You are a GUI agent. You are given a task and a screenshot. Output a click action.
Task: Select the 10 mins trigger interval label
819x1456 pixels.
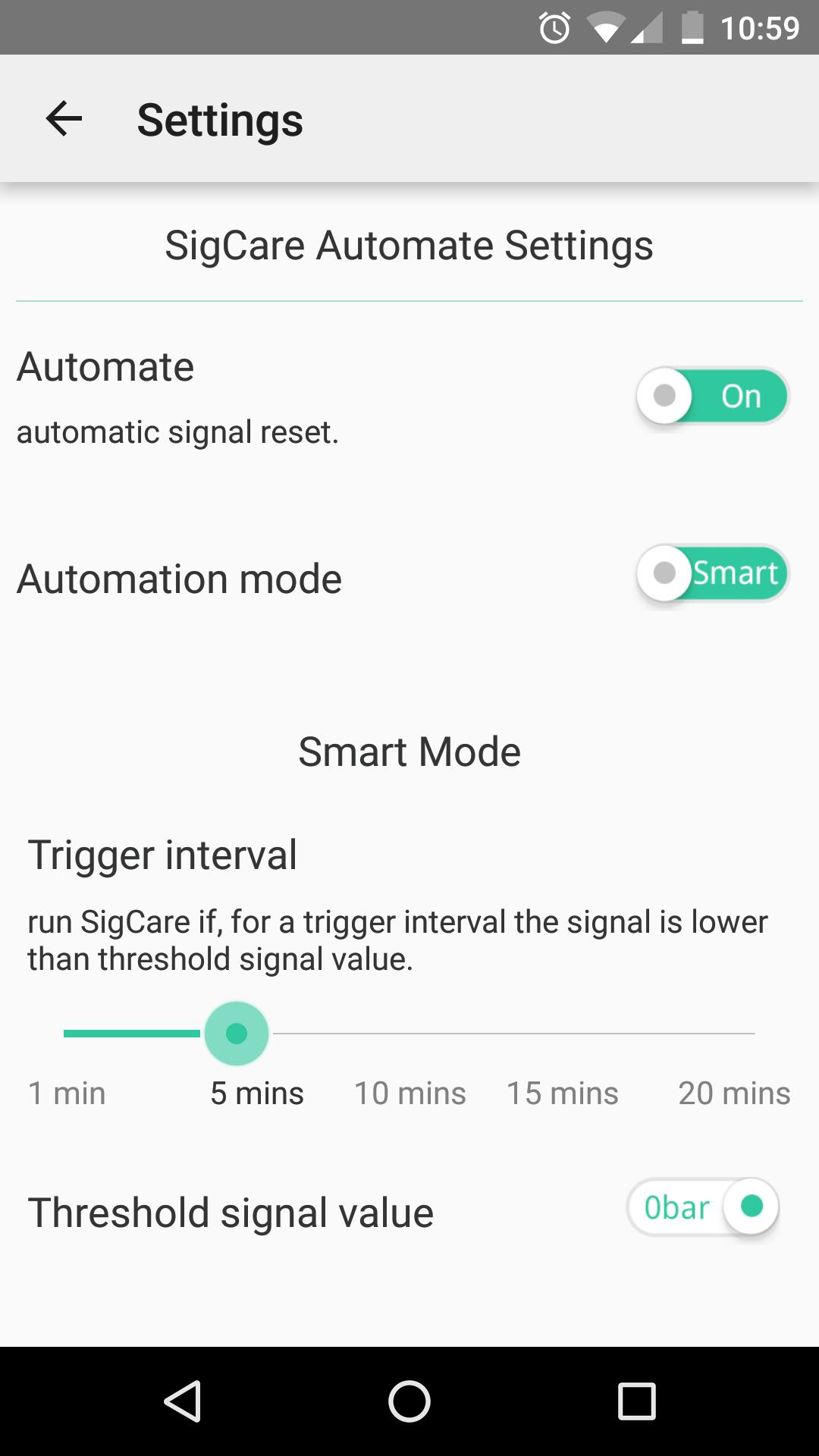coord(409,1093)
